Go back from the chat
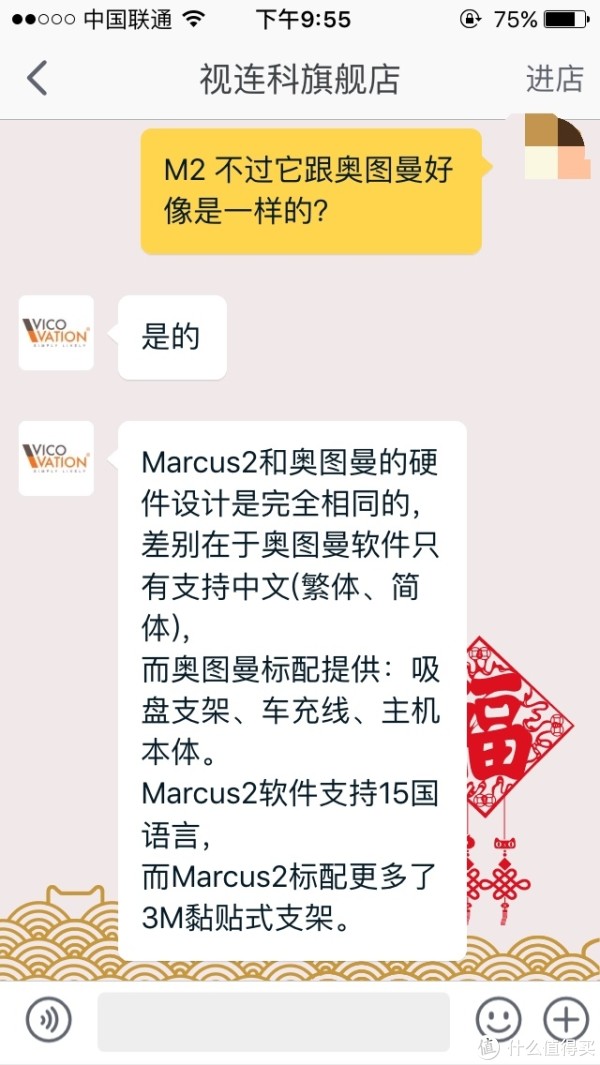 coord(37,78)
